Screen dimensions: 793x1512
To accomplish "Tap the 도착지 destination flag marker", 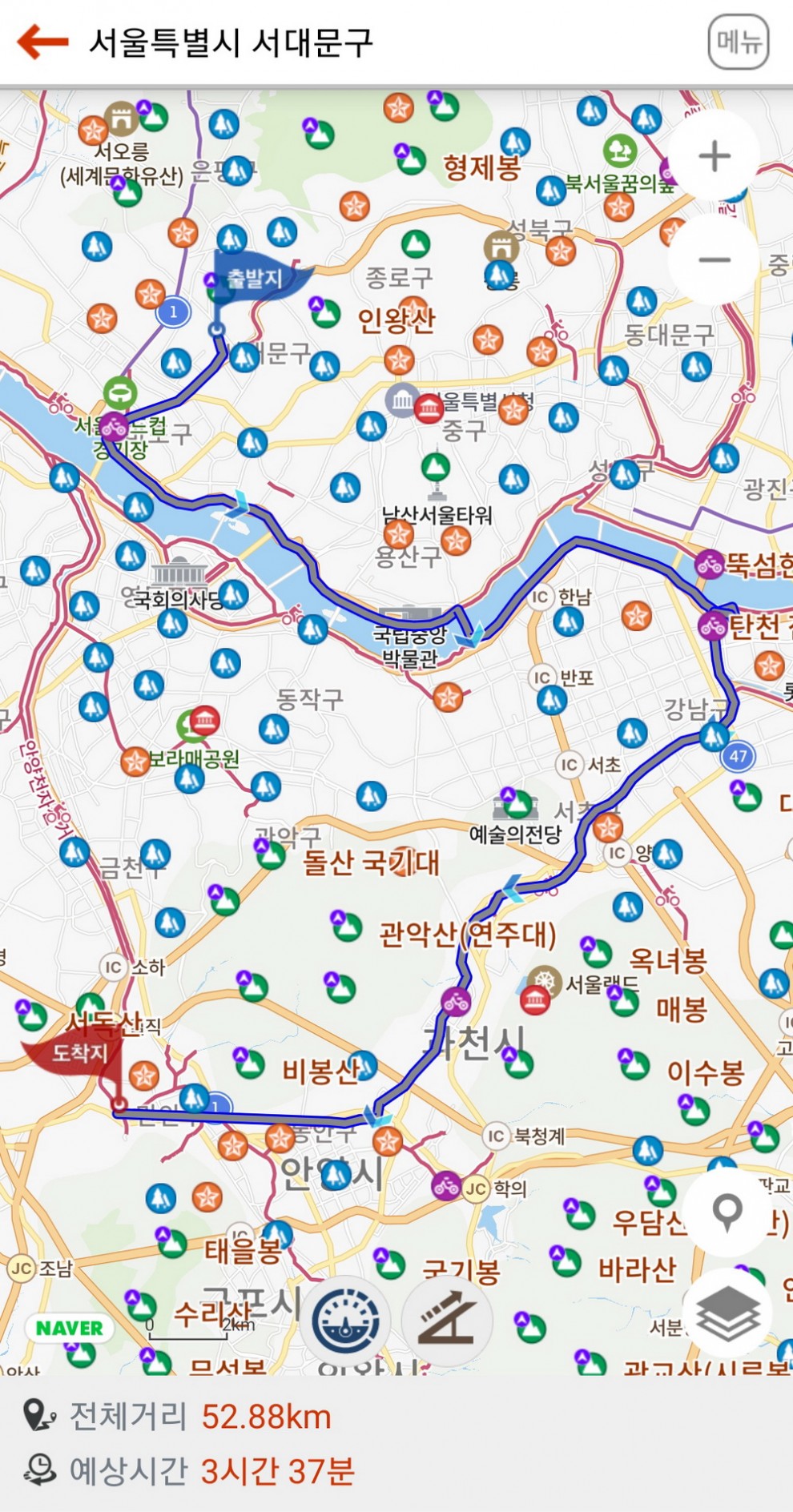I will pyautogui.click(x=78, y=1052).
